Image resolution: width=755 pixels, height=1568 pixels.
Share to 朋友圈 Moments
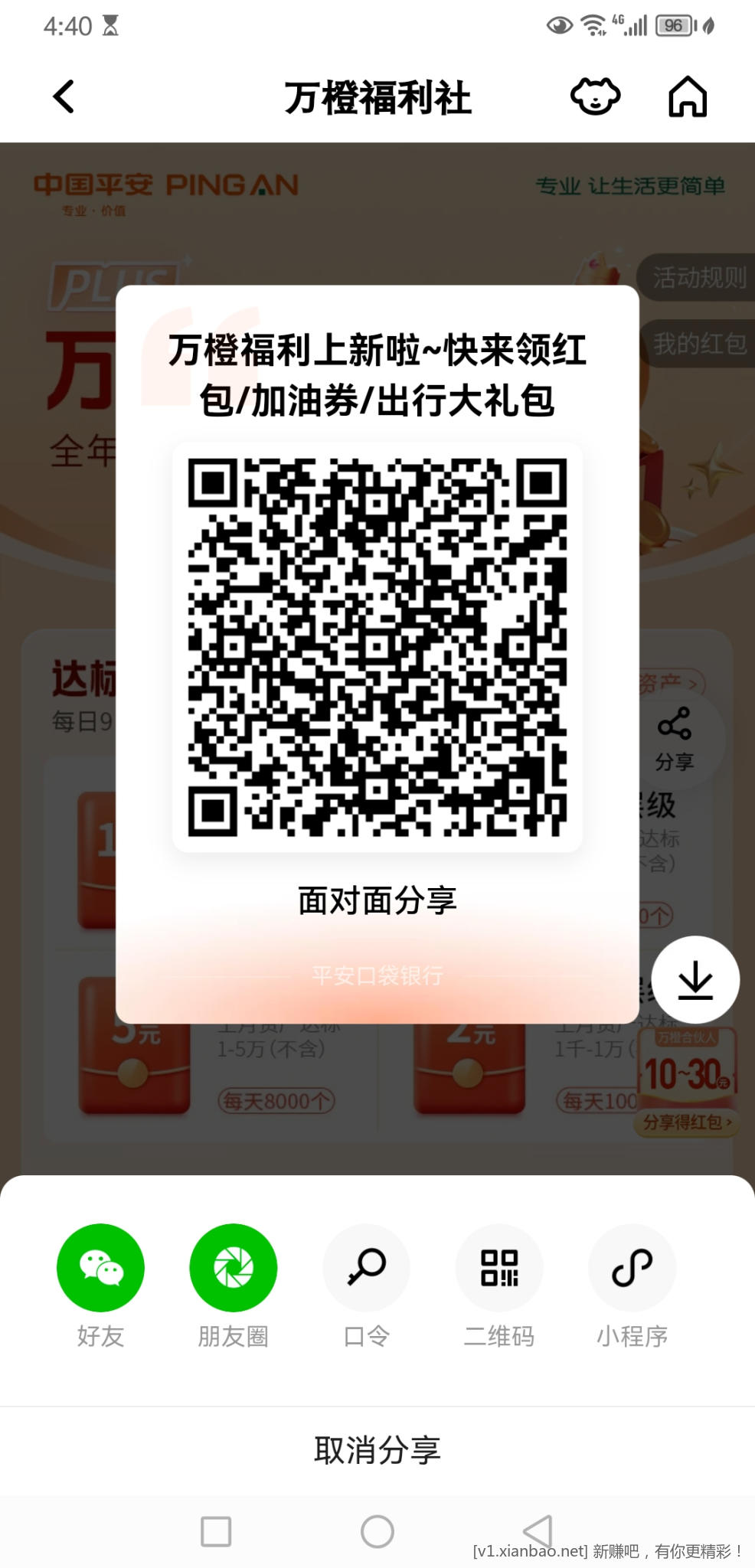[233, 1268]
